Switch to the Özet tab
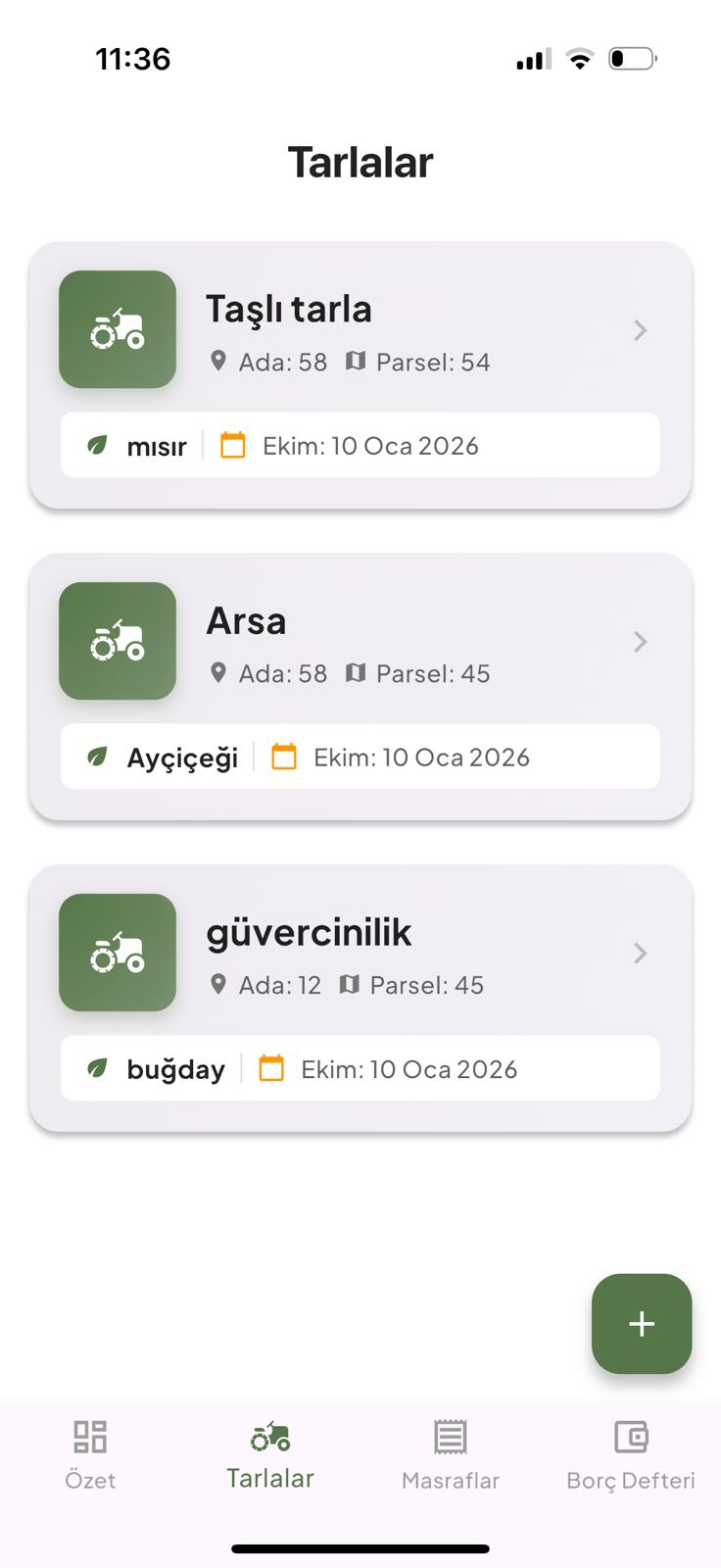This screenshot has width=721, height=1568. [x=90, y=1454]
